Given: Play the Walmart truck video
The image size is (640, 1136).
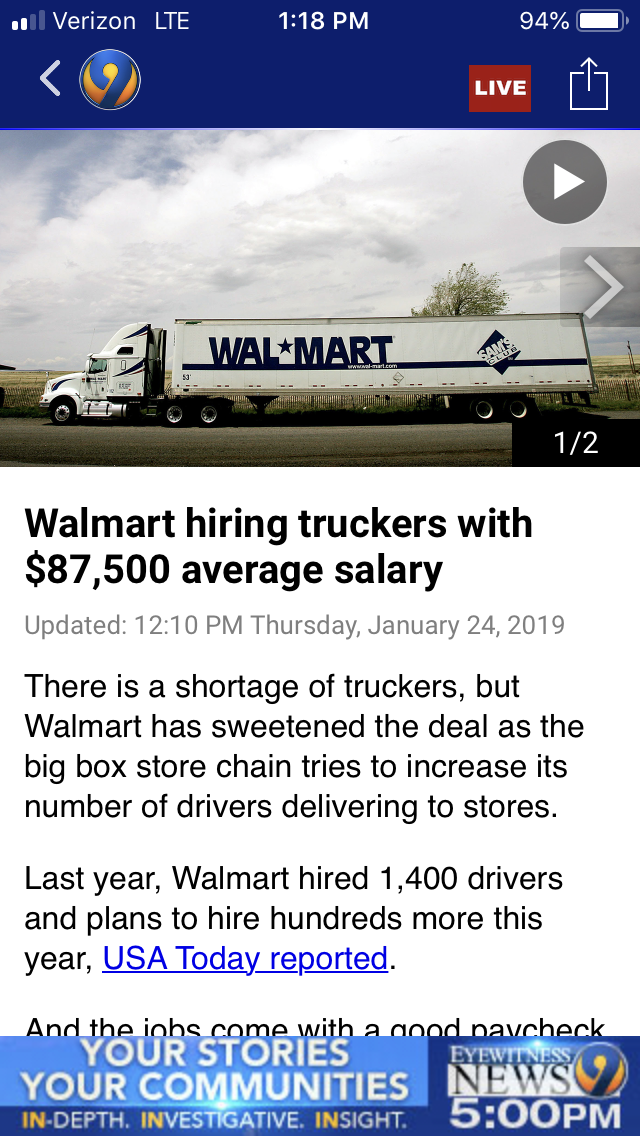Looking at the screenshot, I should pos(565,182).
